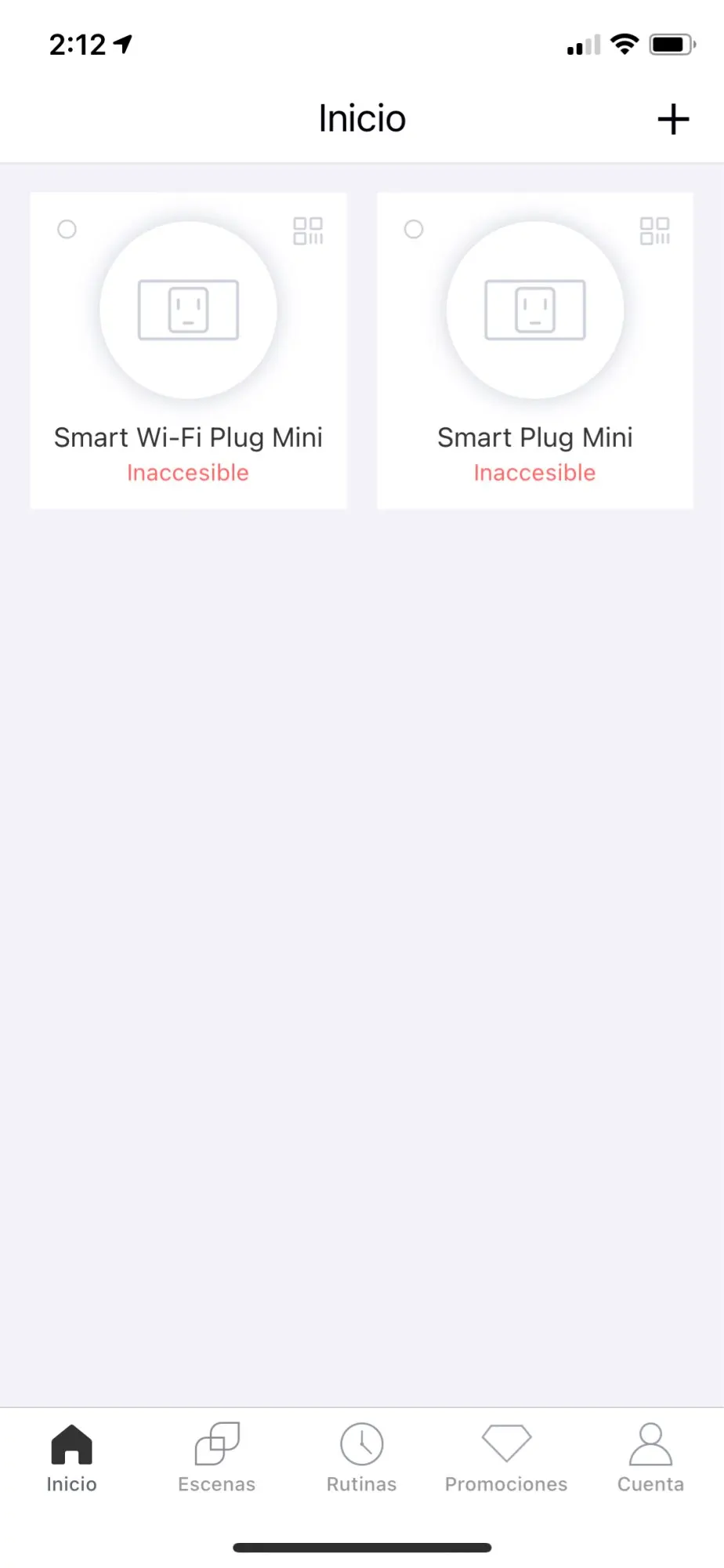
Task: Switch to the Escenas tab
Action: point(216,1457)
